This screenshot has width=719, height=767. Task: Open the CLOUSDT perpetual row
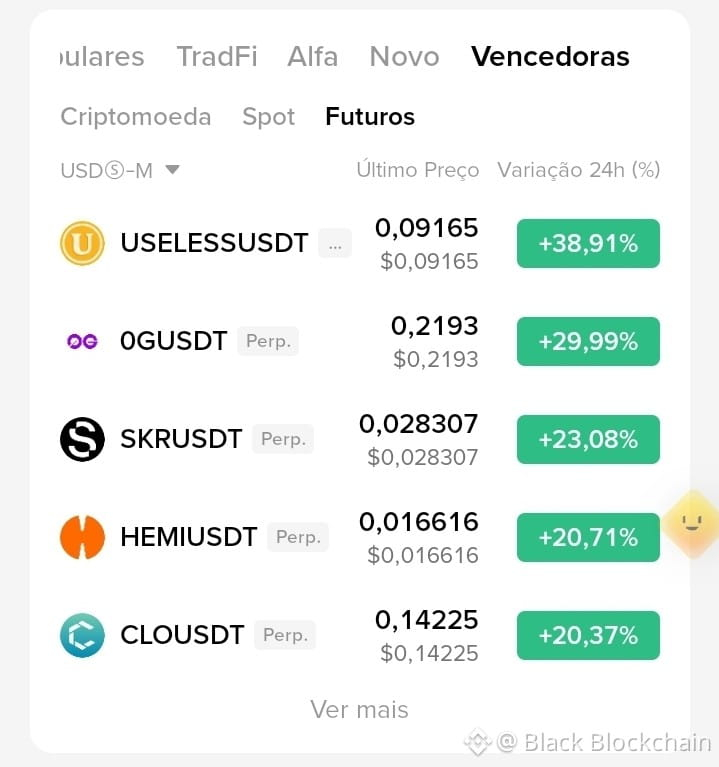click(x=360, y=635)
